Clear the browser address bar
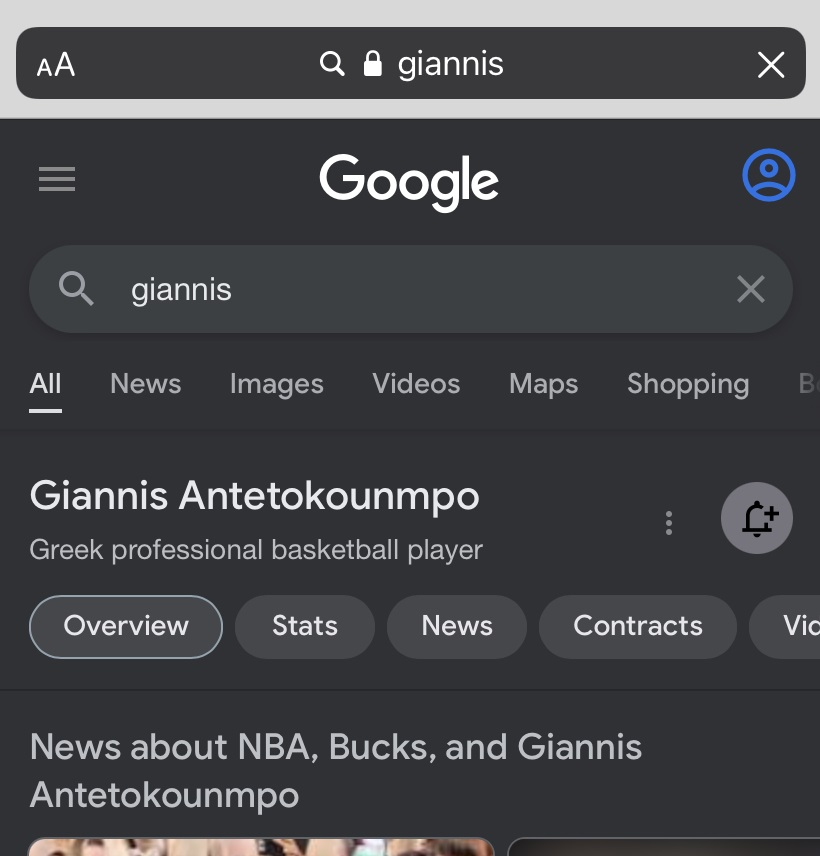 tap(771, 65)
